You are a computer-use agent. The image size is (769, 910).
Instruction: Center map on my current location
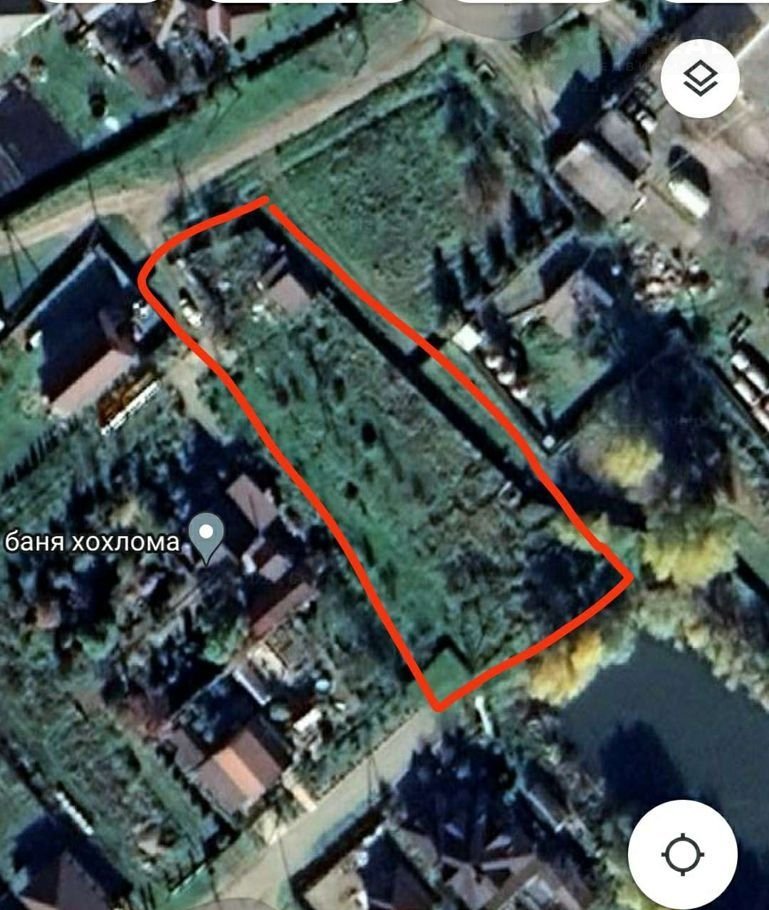pyautogui.click(x=683, y=853)
